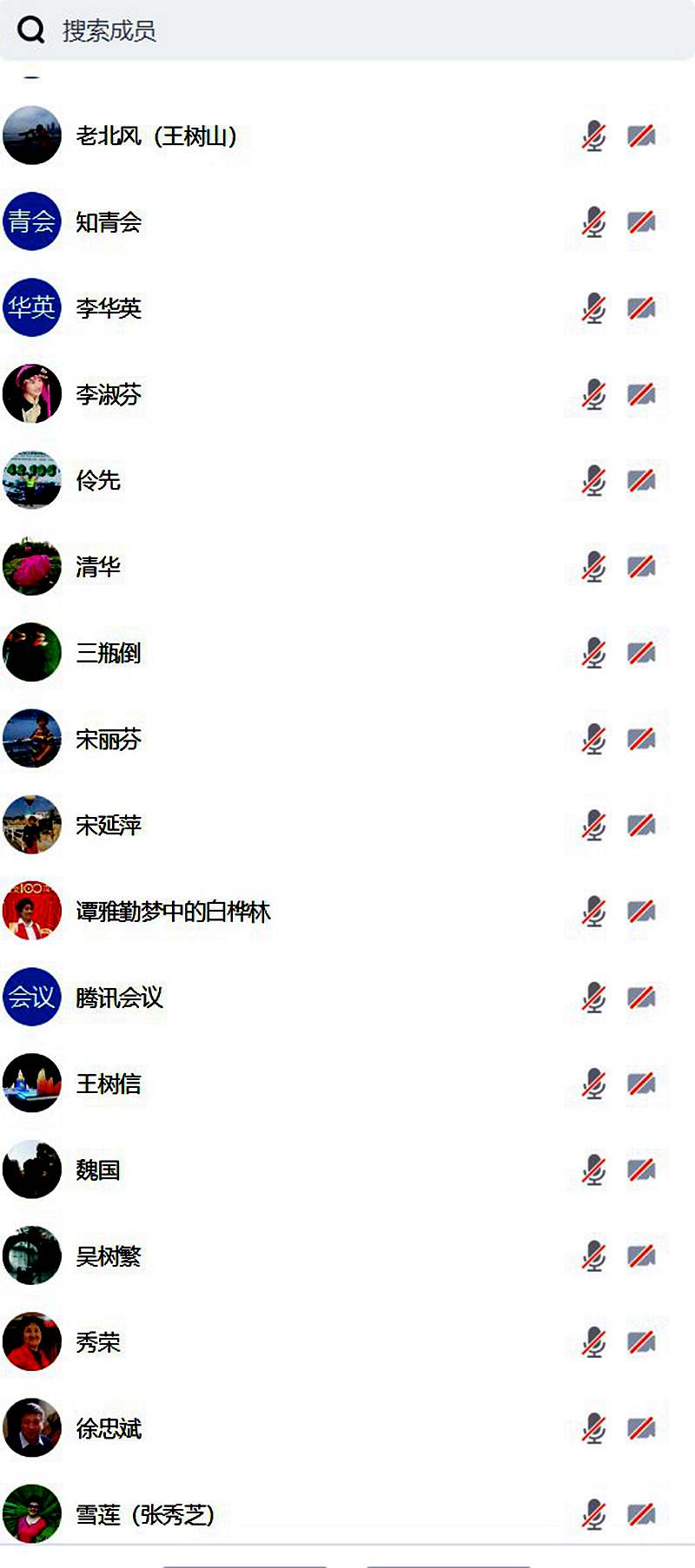Tap the muted mic icon for 魏国
695x1568 pixels.
(594, 1169)
